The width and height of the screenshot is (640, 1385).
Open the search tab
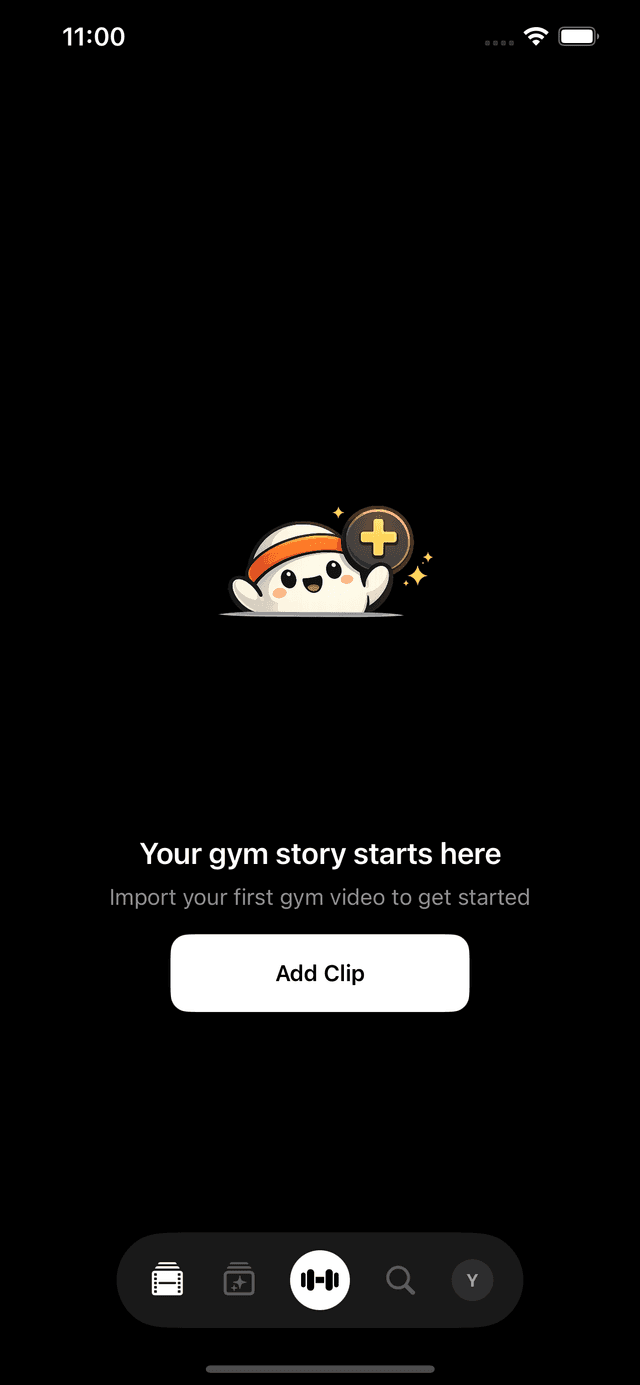point(401,1280)
